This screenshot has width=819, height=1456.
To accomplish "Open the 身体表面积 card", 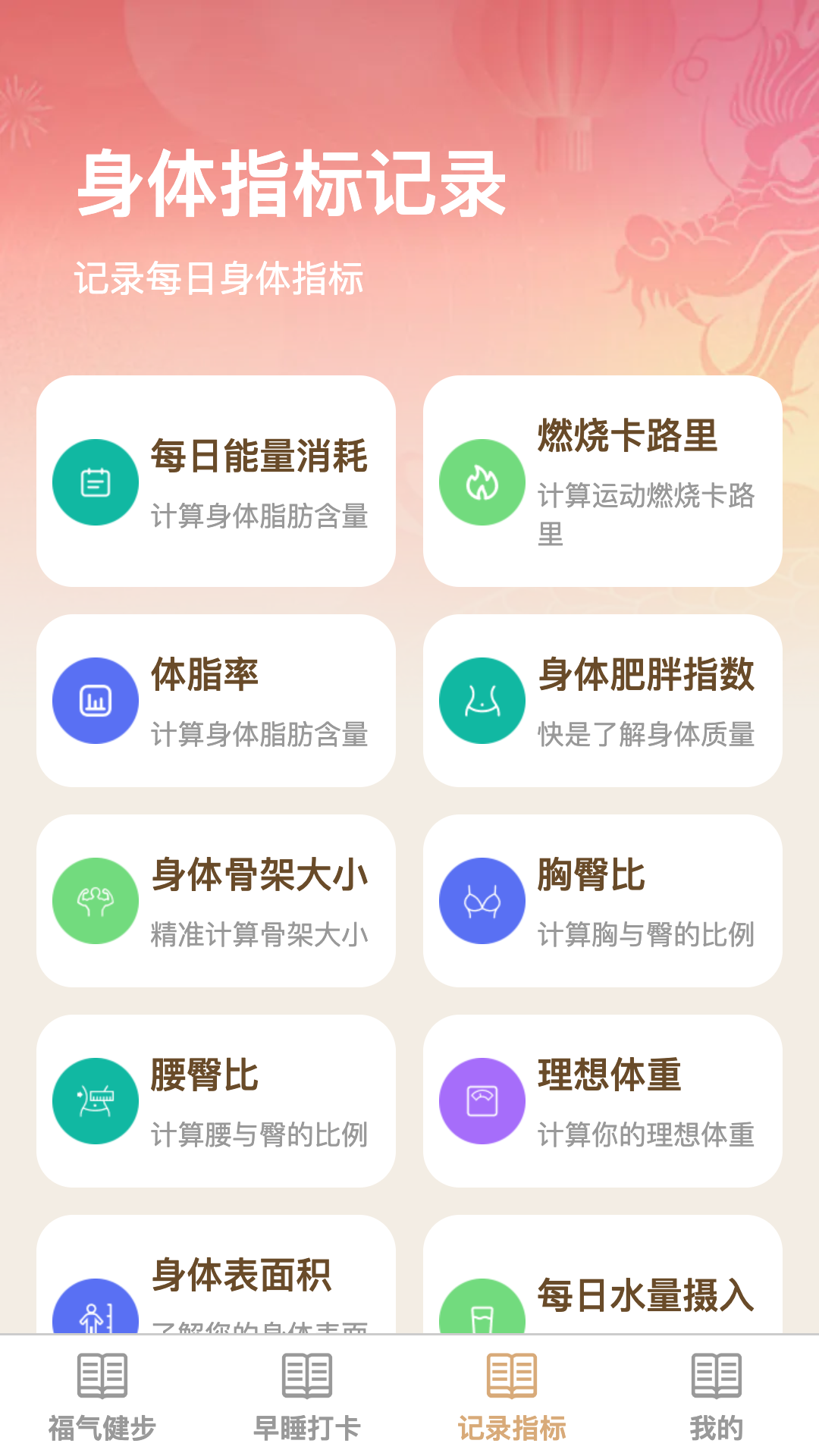I will [x=219, y=1289].
